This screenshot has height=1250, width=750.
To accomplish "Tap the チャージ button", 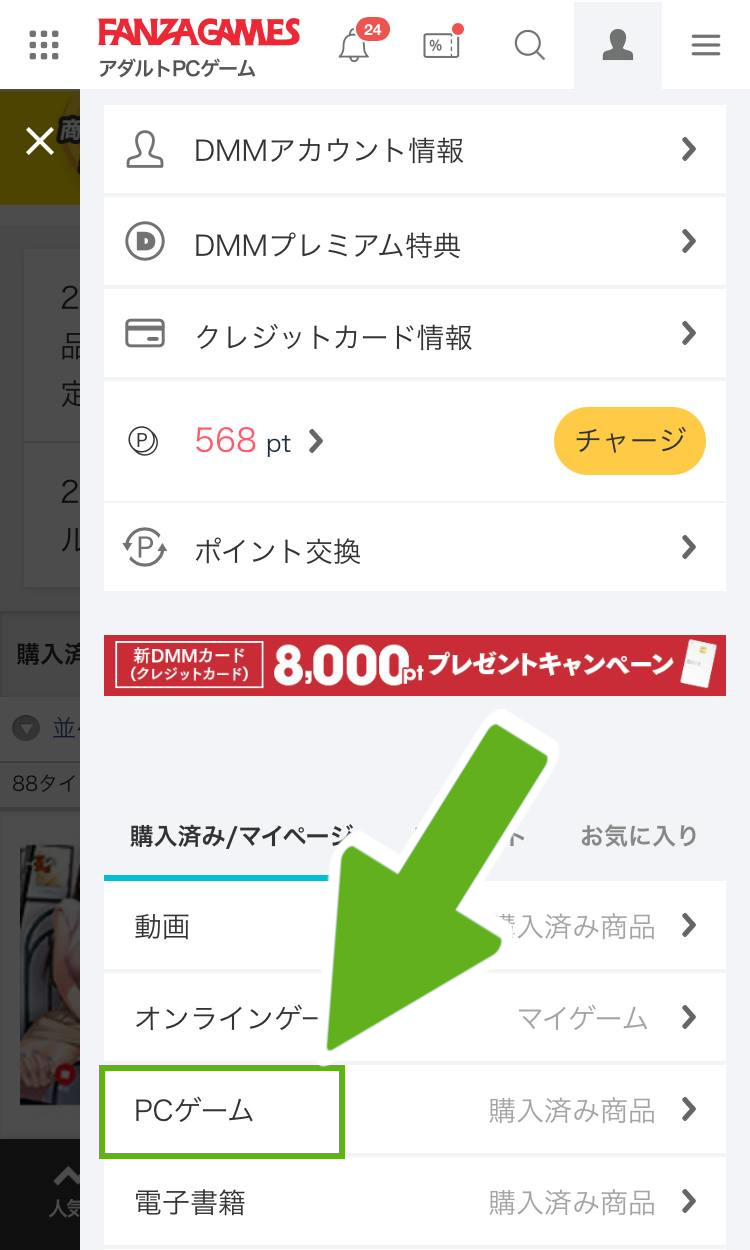I will pyautogui.click(x=630, y=440).
